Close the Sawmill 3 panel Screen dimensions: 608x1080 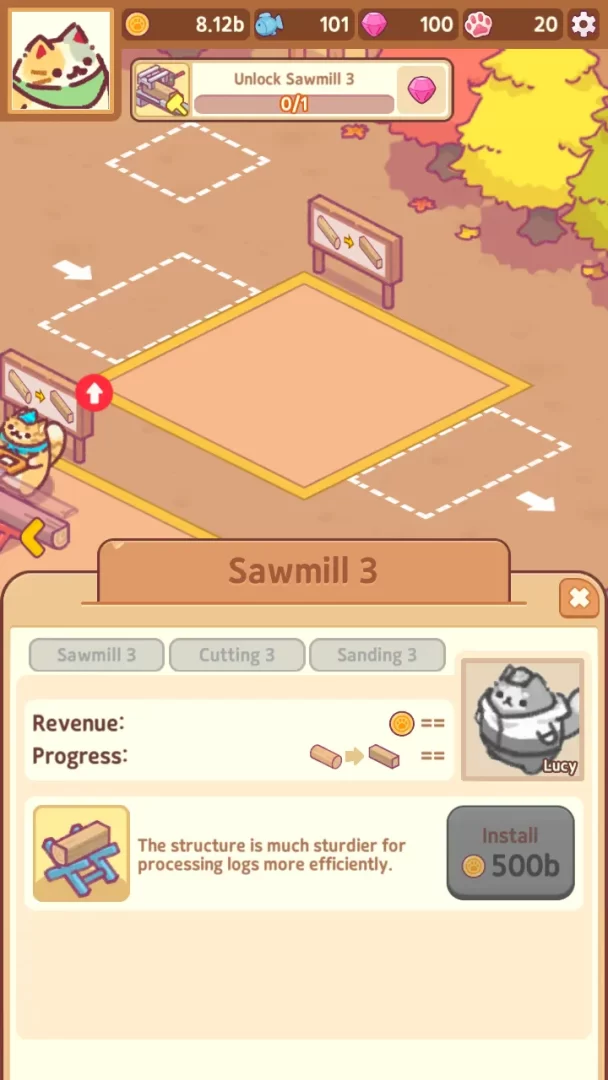click(578, 598)
